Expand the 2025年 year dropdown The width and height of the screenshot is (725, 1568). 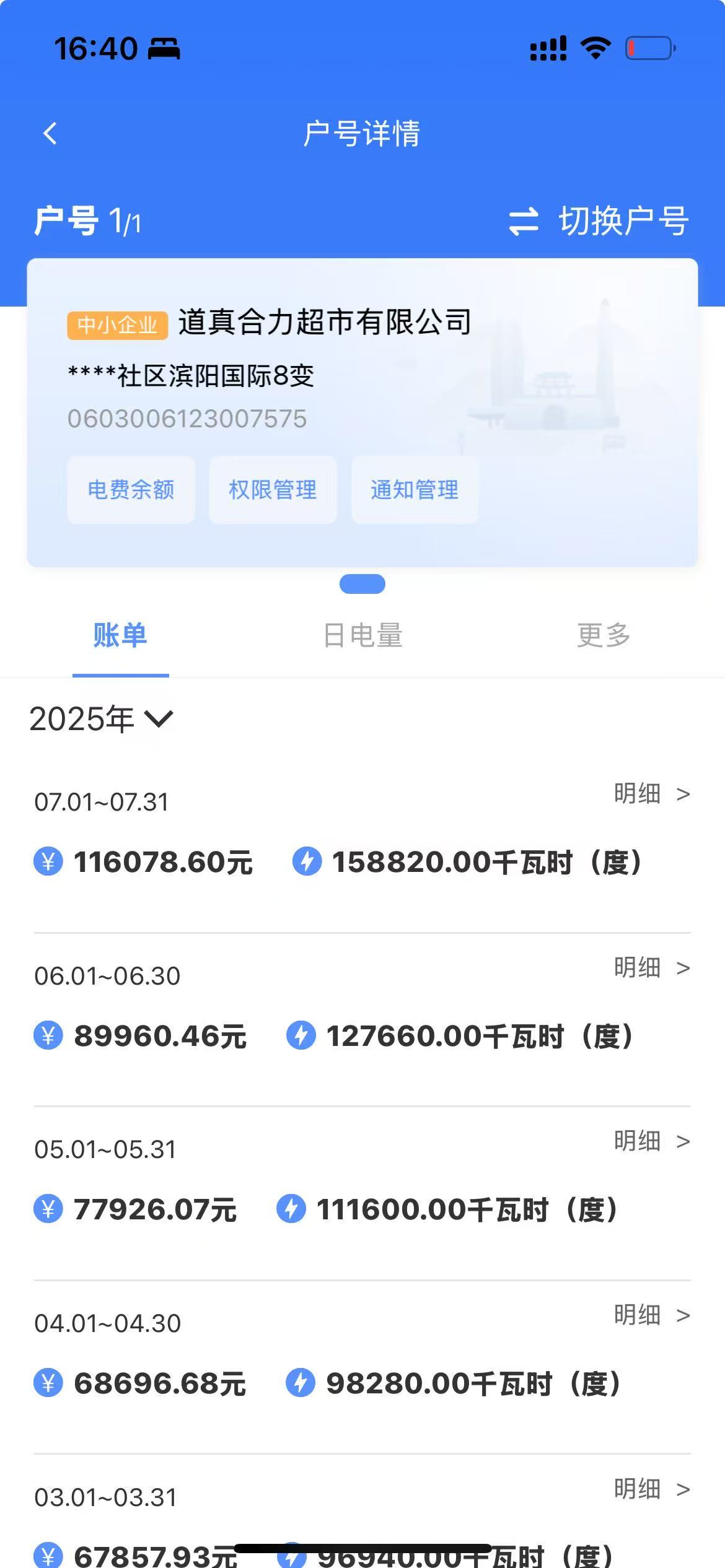(x=101, y=719)
